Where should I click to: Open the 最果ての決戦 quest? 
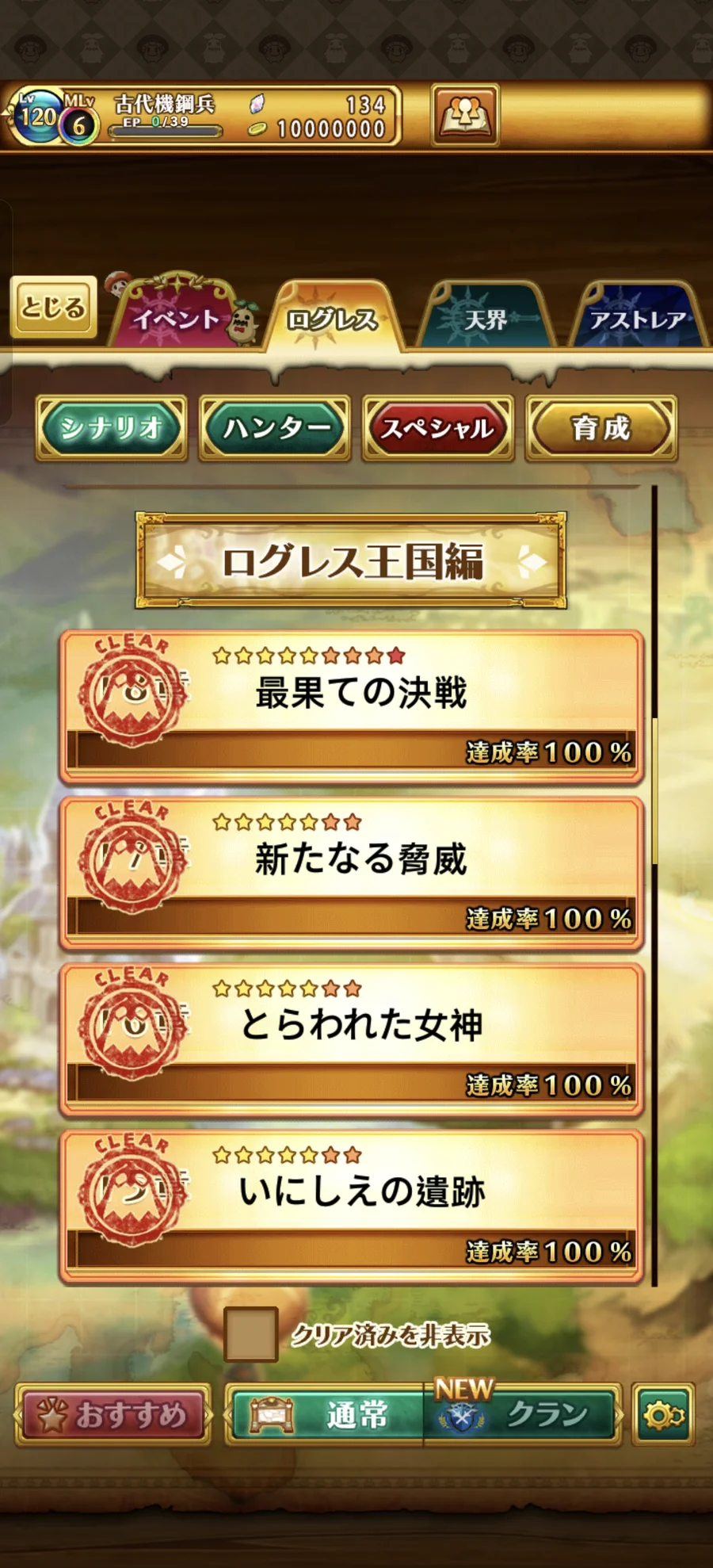(351, 706)
